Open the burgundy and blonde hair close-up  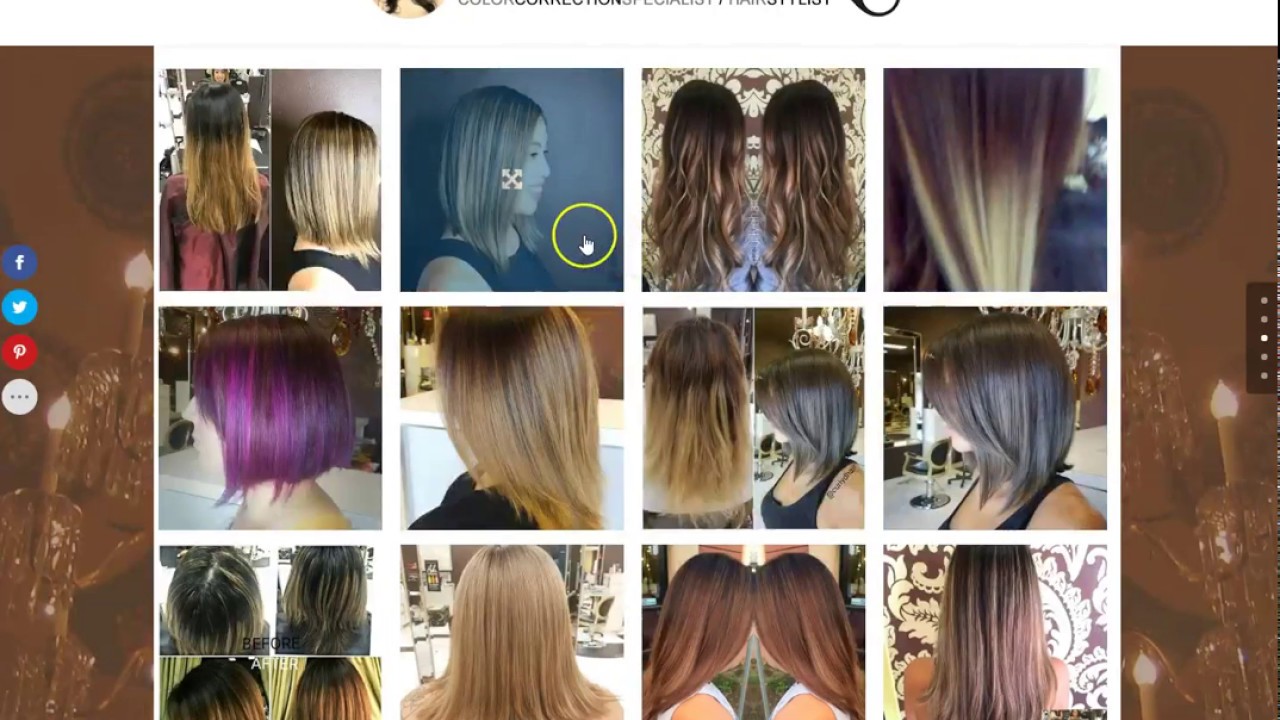pyautogui.click(x=995, y=180)
